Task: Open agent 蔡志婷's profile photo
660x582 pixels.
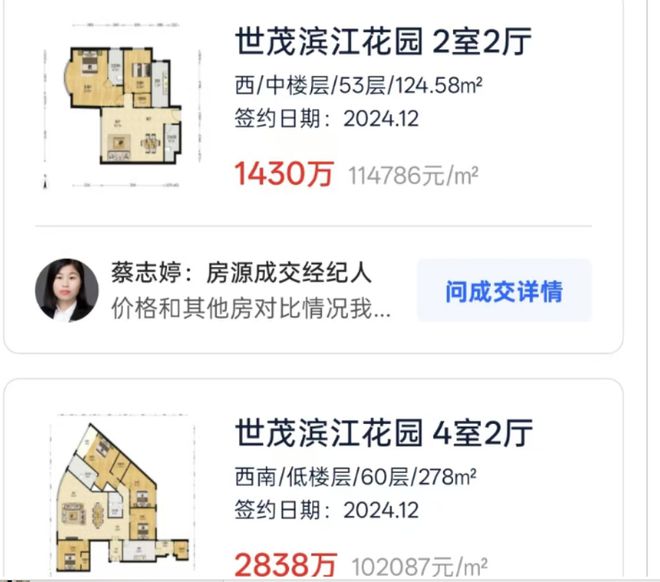Action: pyautogui.click(x=67, y=290)
